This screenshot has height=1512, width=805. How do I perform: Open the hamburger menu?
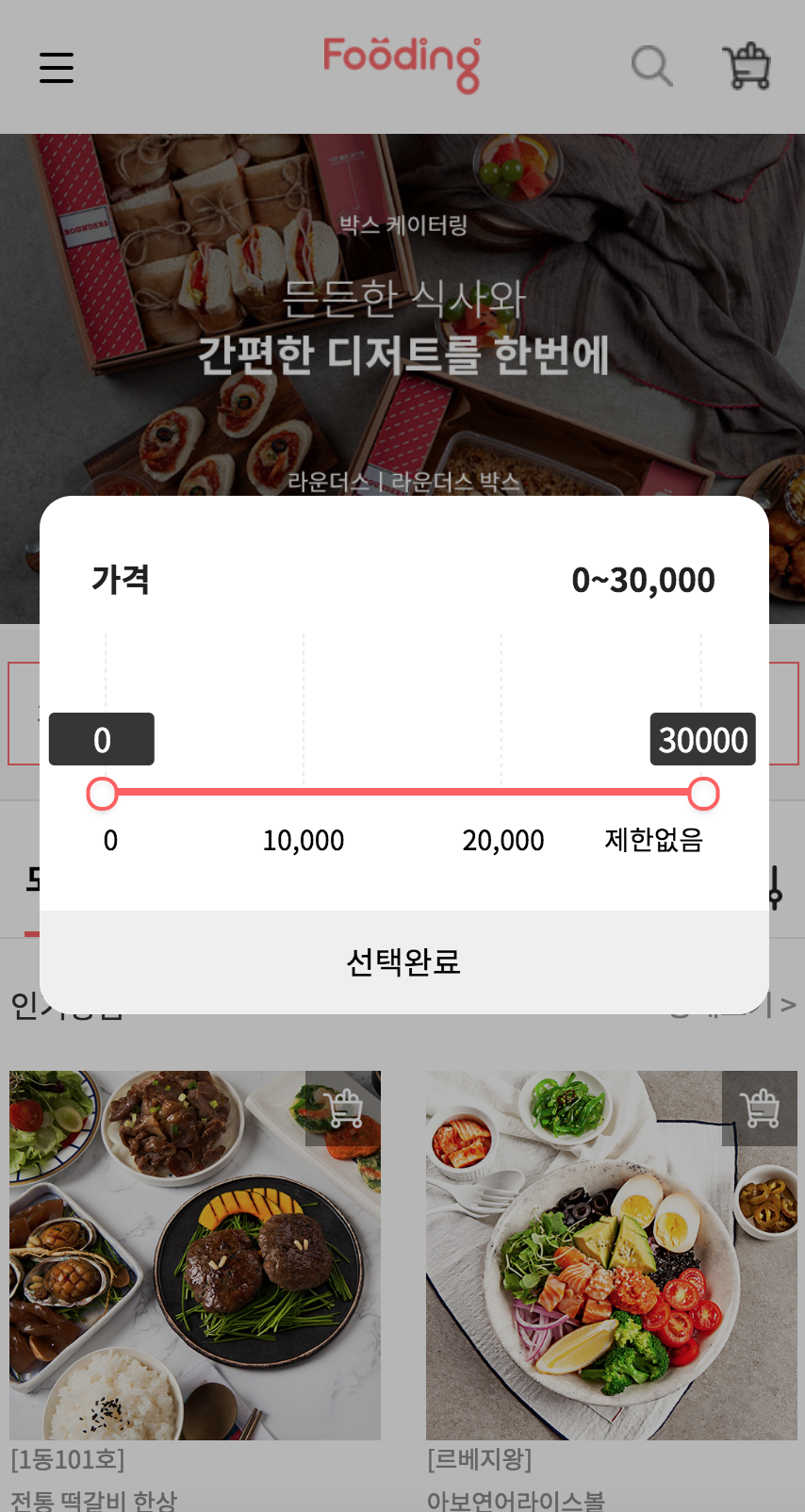[57, 68]
